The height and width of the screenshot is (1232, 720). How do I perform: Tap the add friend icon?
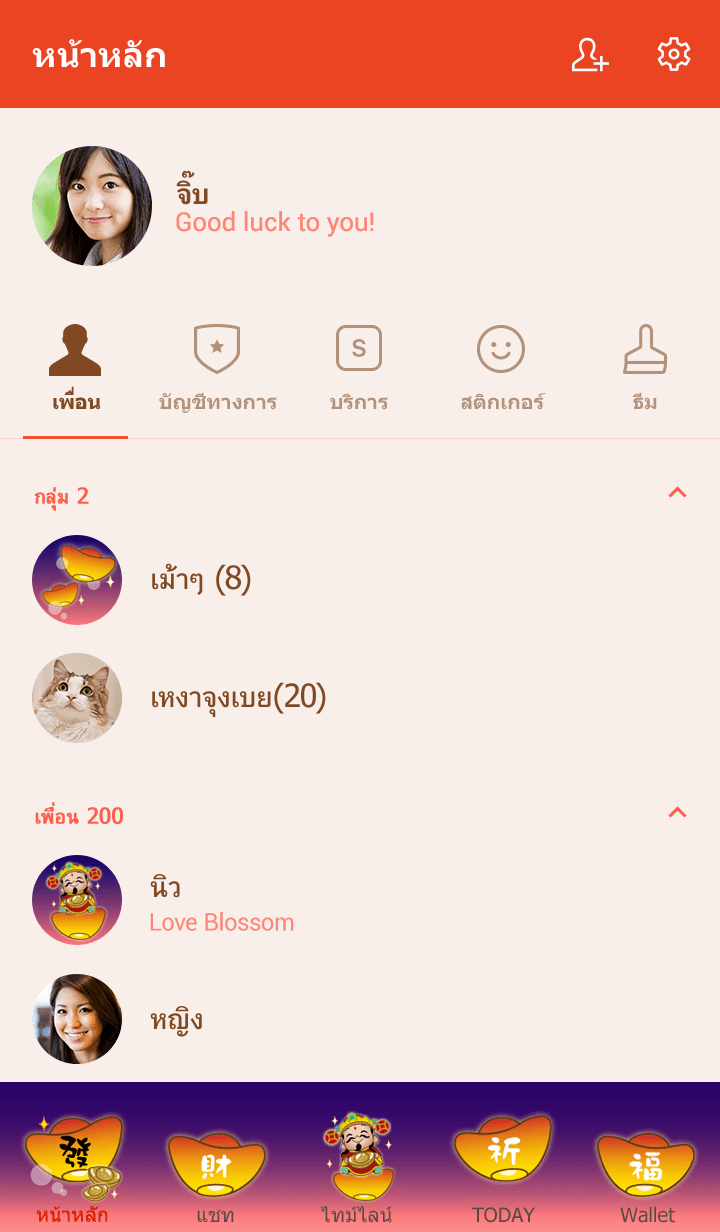[589, 55]
